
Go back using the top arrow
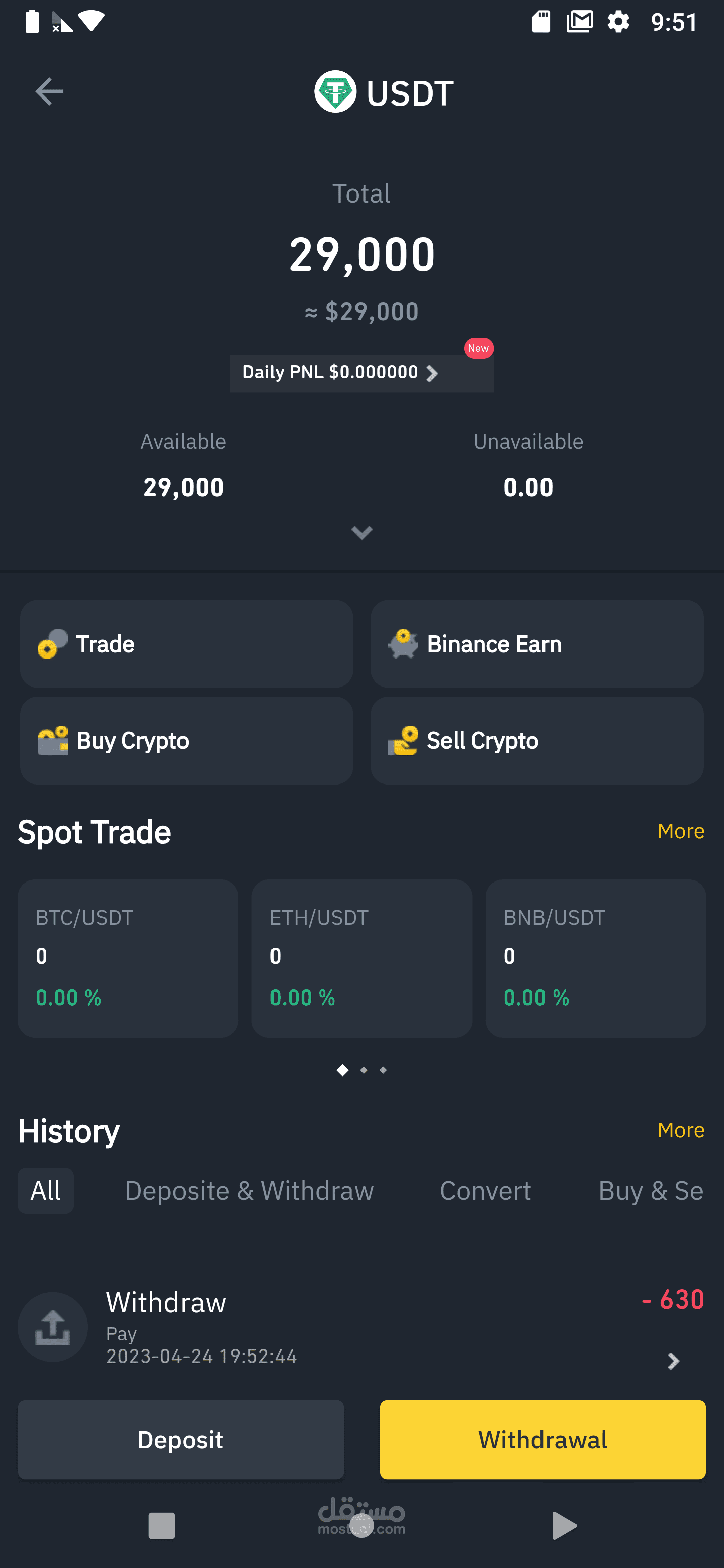49,92
